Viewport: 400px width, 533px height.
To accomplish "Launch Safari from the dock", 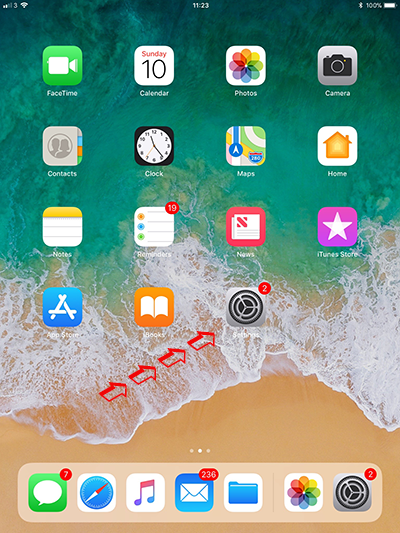I will (97, 492).
